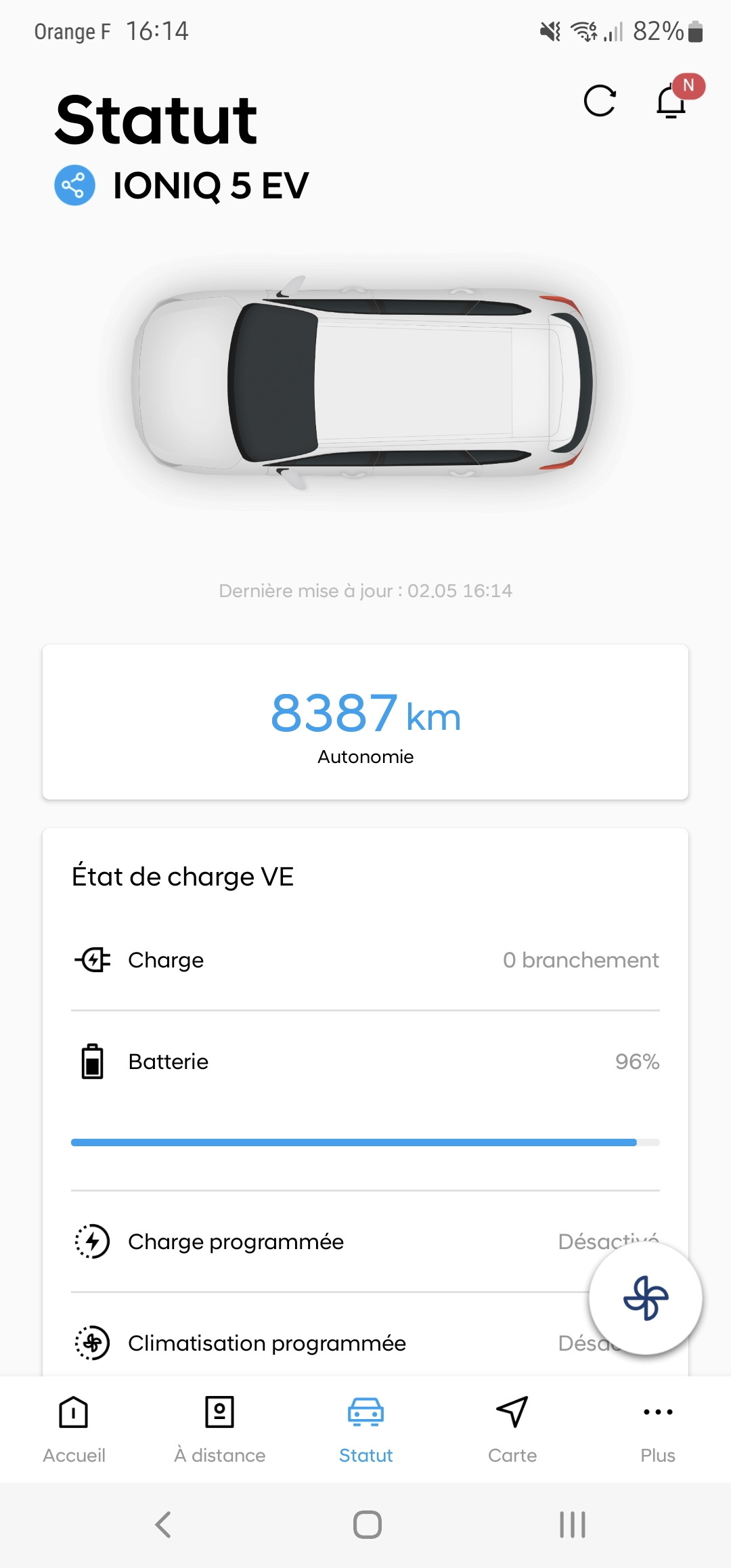The width and height of the screenshot is (731, 1568).
Task: Open the notifications bell
Action: pos(671,102)
